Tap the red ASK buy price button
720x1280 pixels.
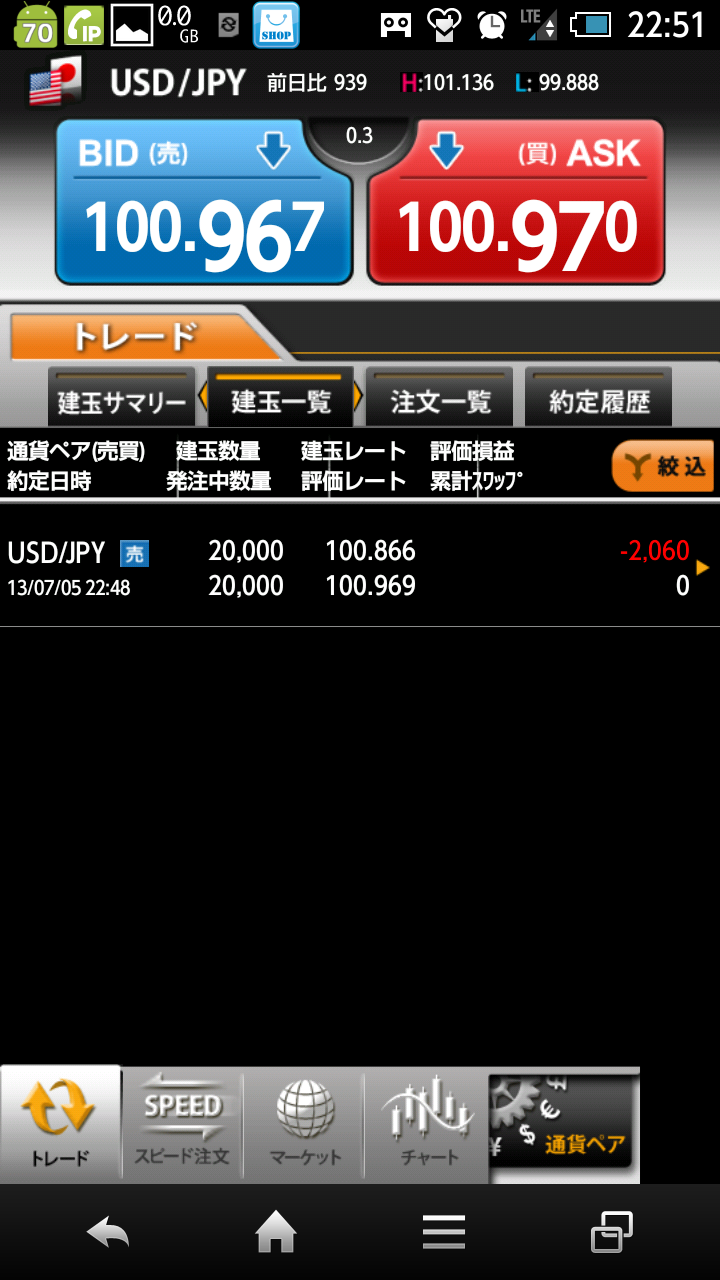tap(516, 203)
